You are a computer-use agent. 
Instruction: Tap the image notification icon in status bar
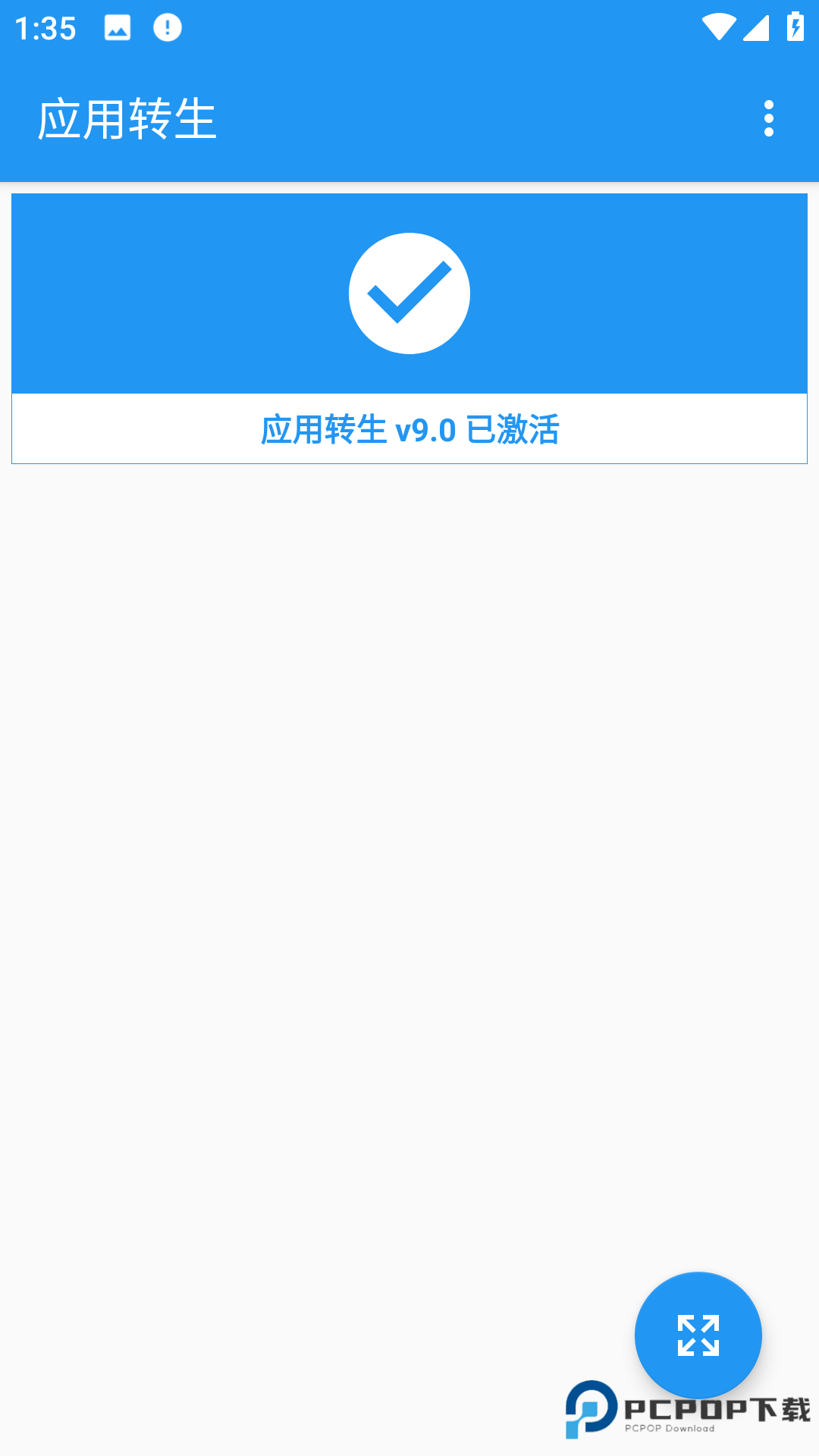(x=118, y=29)
